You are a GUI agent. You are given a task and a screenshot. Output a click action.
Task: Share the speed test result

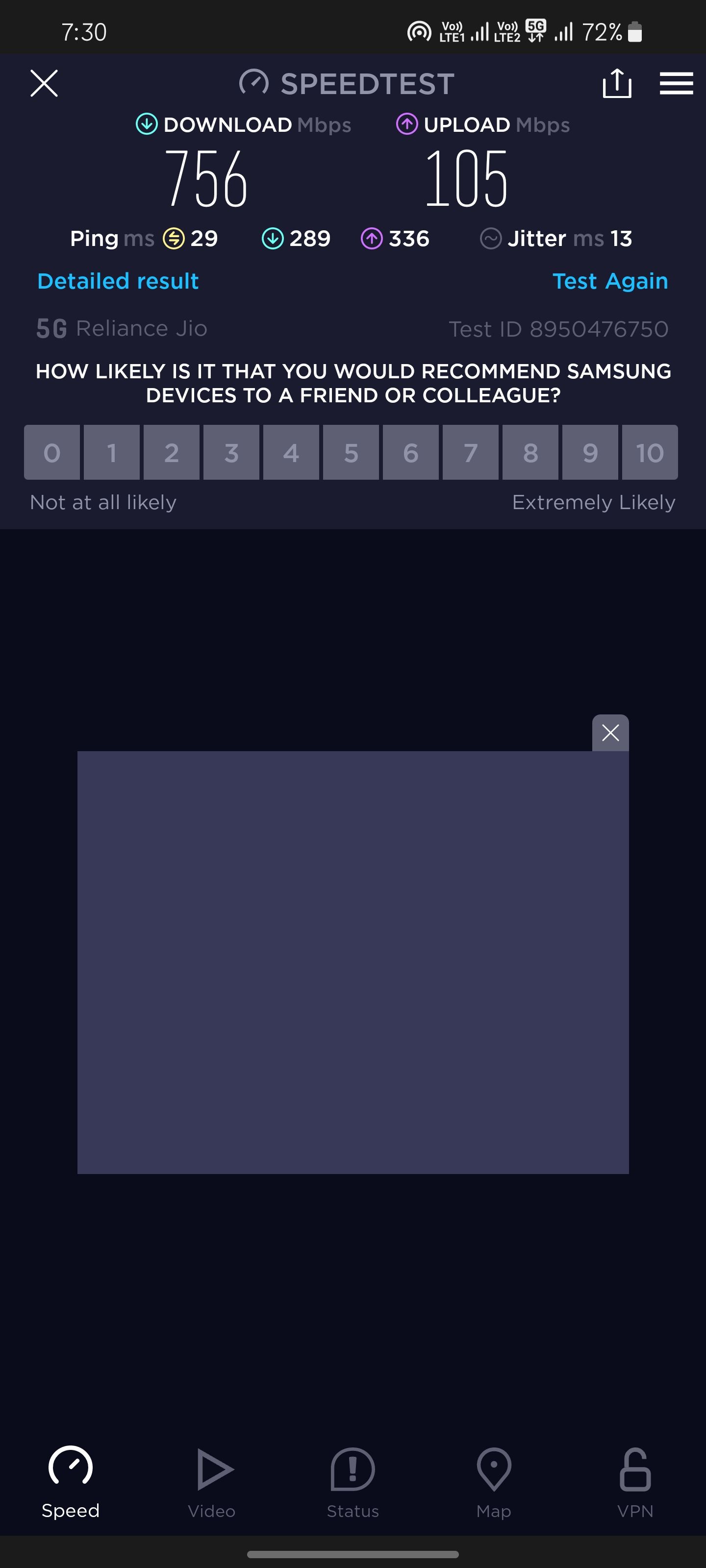coord(616,83)
